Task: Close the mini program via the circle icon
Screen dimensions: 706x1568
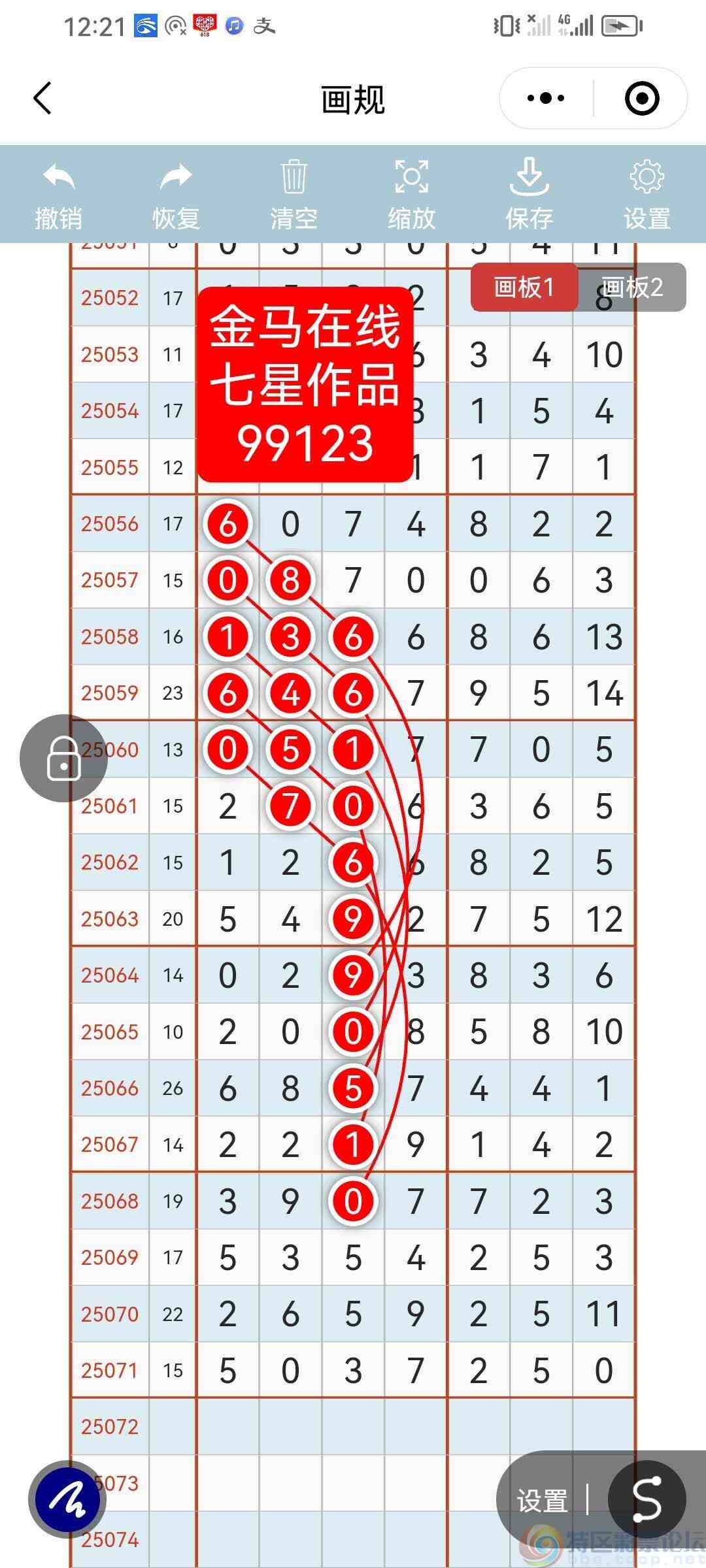Action: tap(641, 99)
